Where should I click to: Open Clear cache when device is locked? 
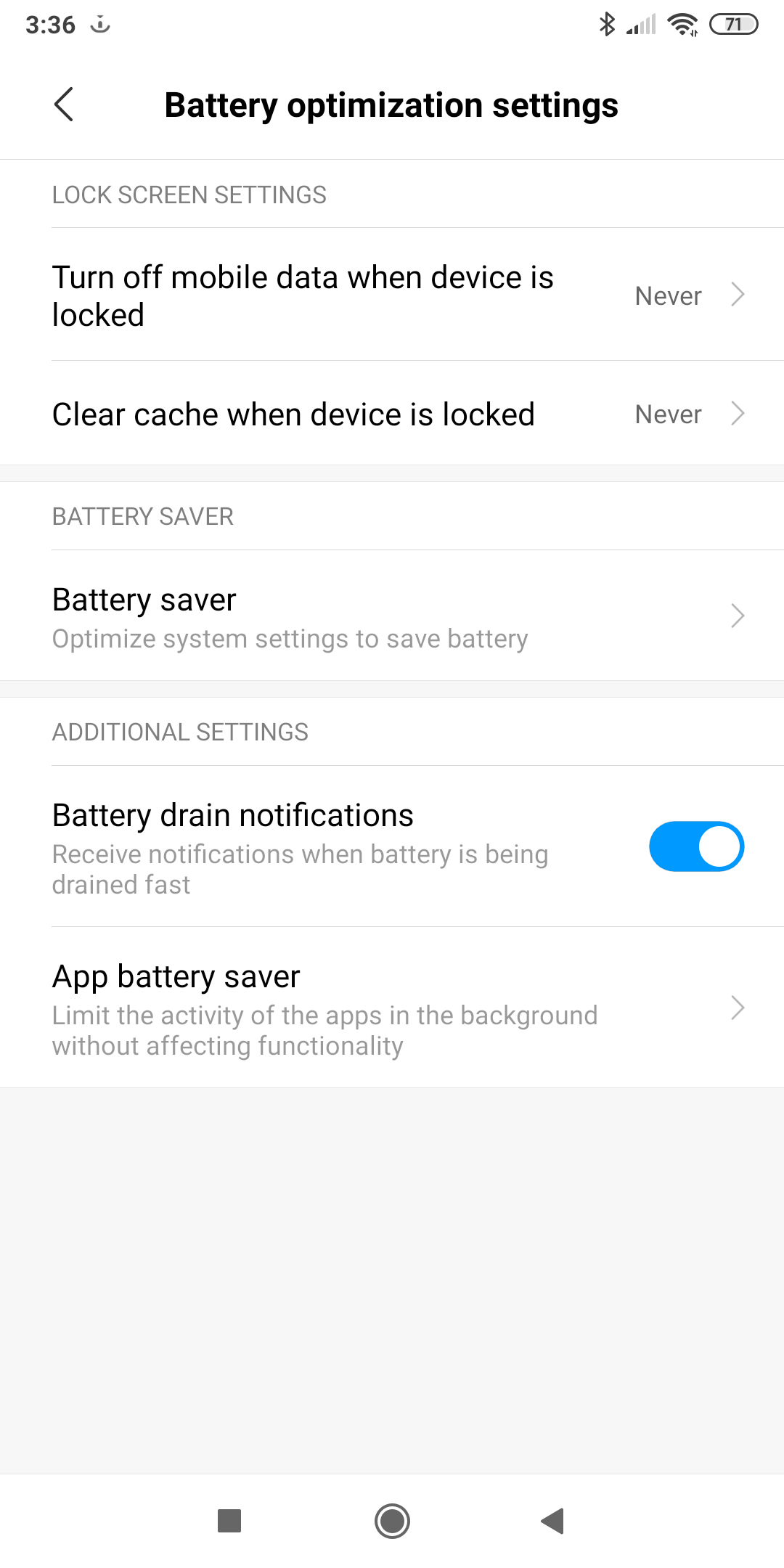point(392,414)
